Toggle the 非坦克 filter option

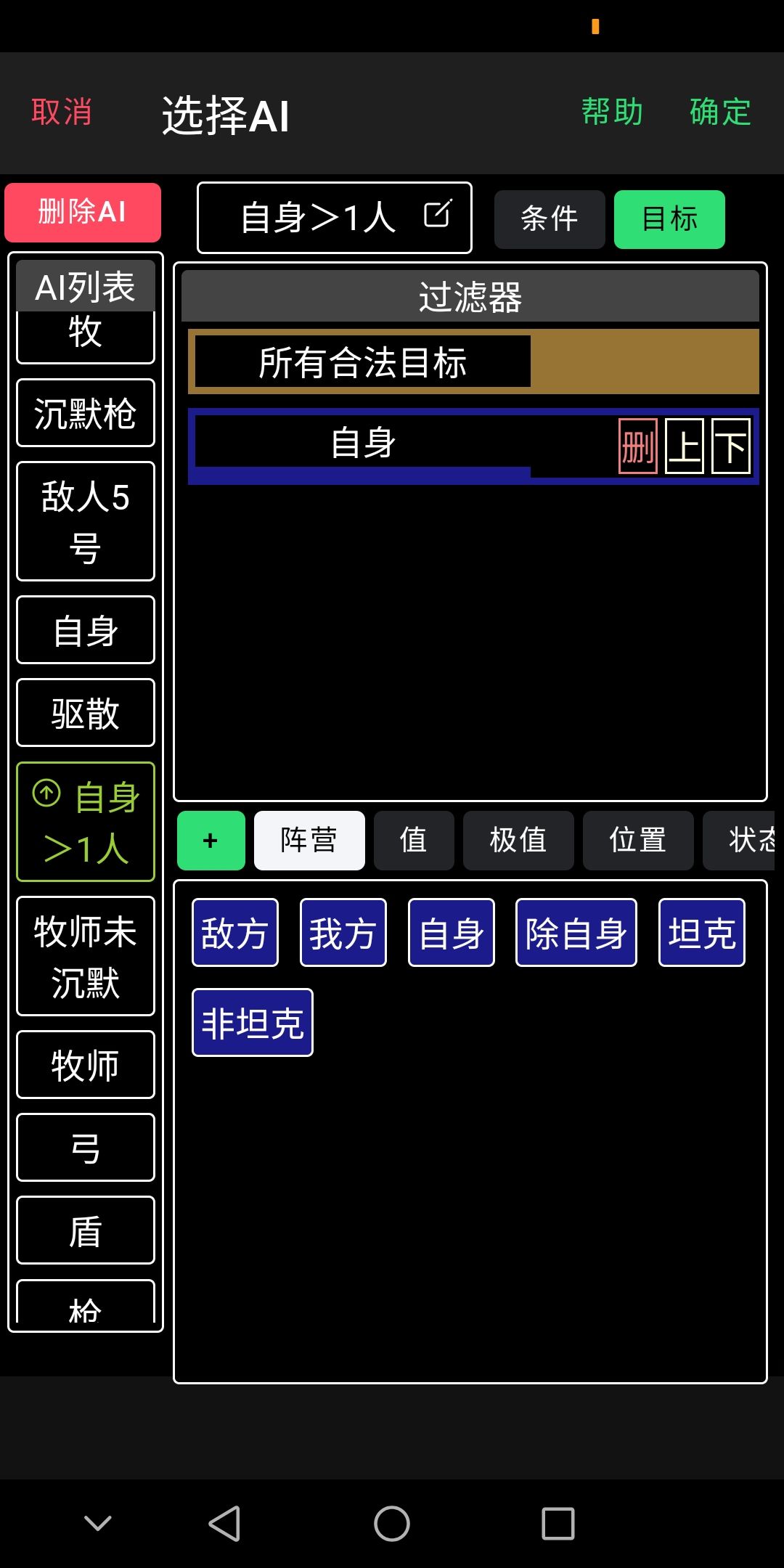click(x=251, y=1021)
